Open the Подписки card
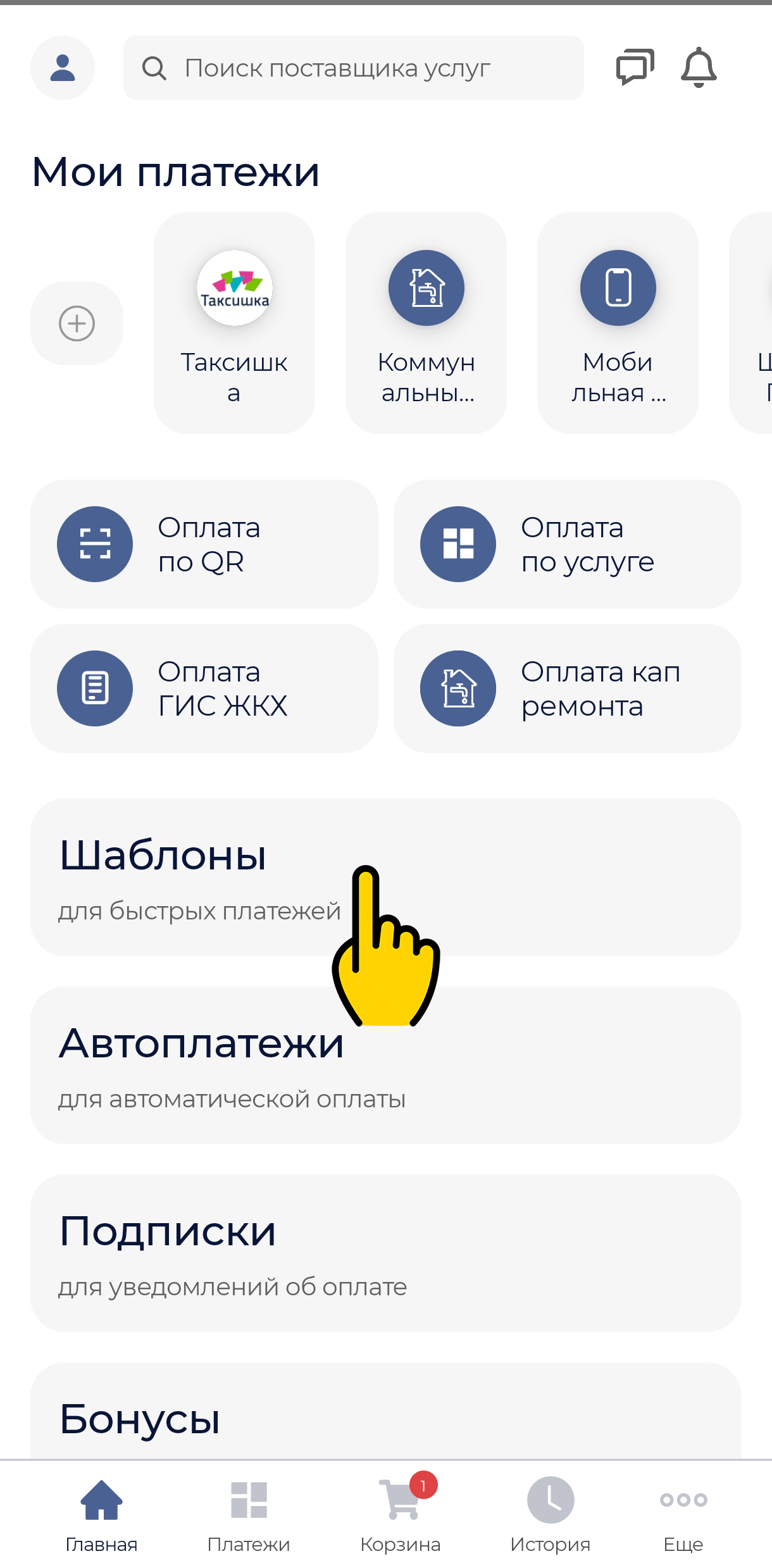This screenshot has width=772, height=1568. pyautogui.click(x=385, y=1253)
